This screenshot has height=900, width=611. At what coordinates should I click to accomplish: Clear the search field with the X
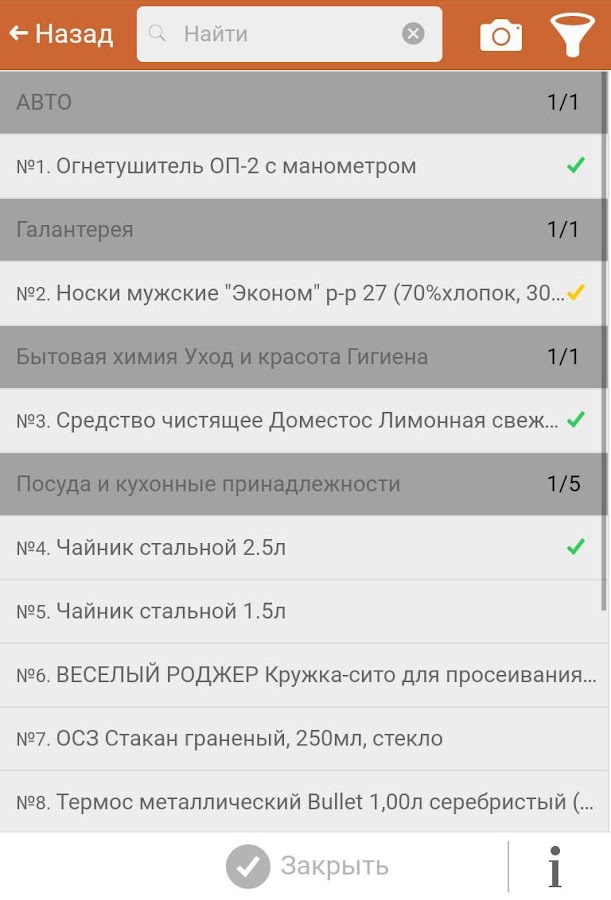[413, 34]
